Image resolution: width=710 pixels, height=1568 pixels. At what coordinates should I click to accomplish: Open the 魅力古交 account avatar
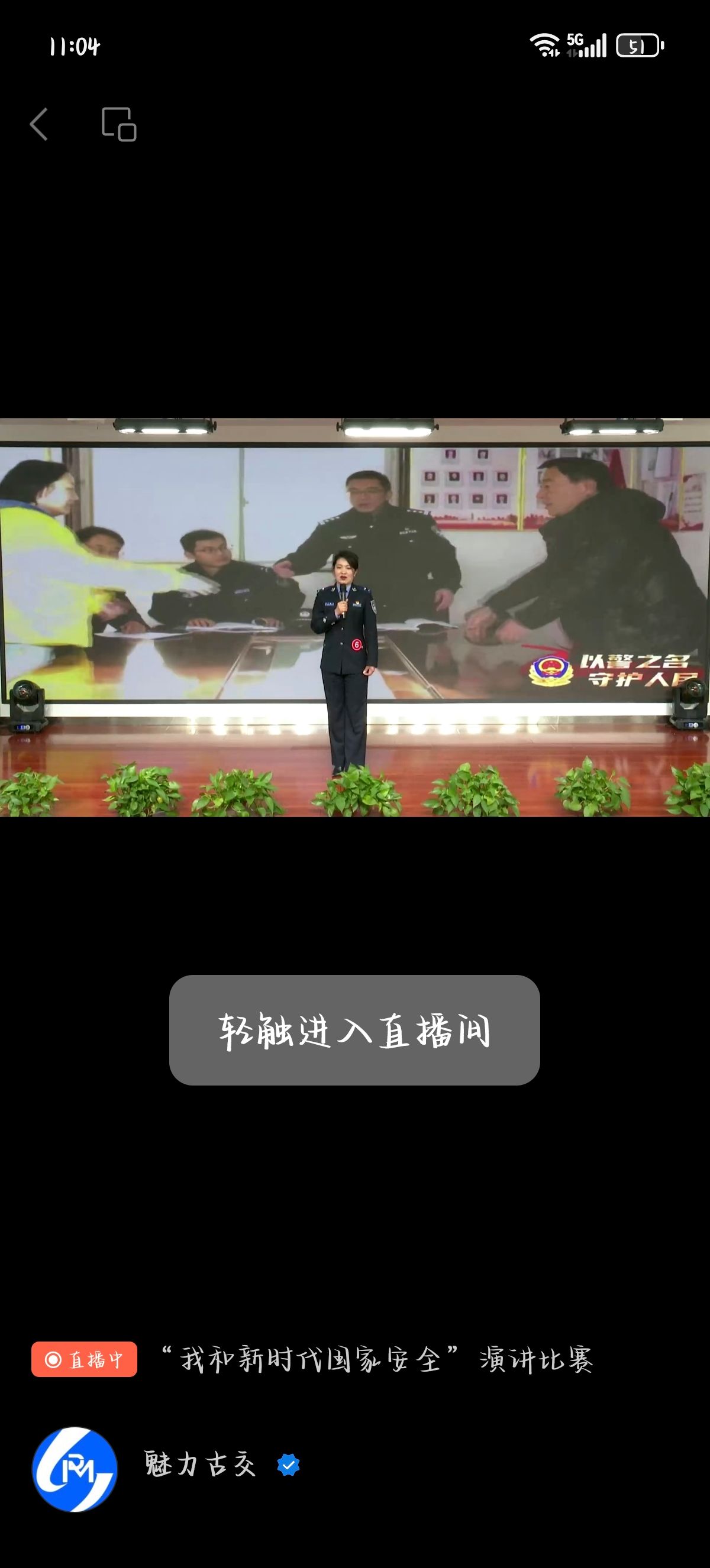point(75,1469)
